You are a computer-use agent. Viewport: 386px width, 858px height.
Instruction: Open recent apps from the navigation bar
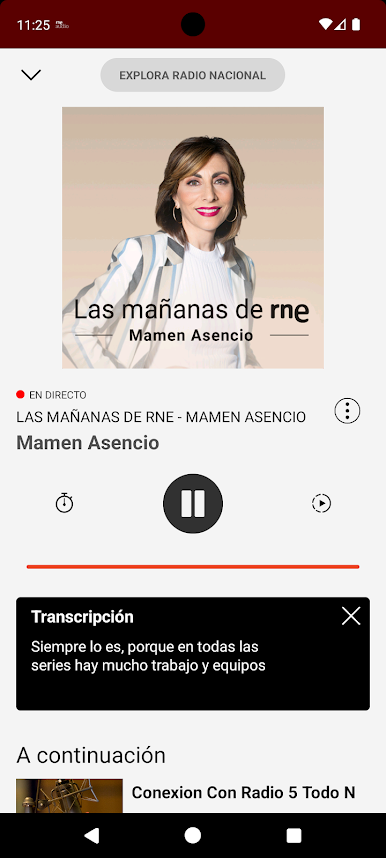click(x=294, y=835)
